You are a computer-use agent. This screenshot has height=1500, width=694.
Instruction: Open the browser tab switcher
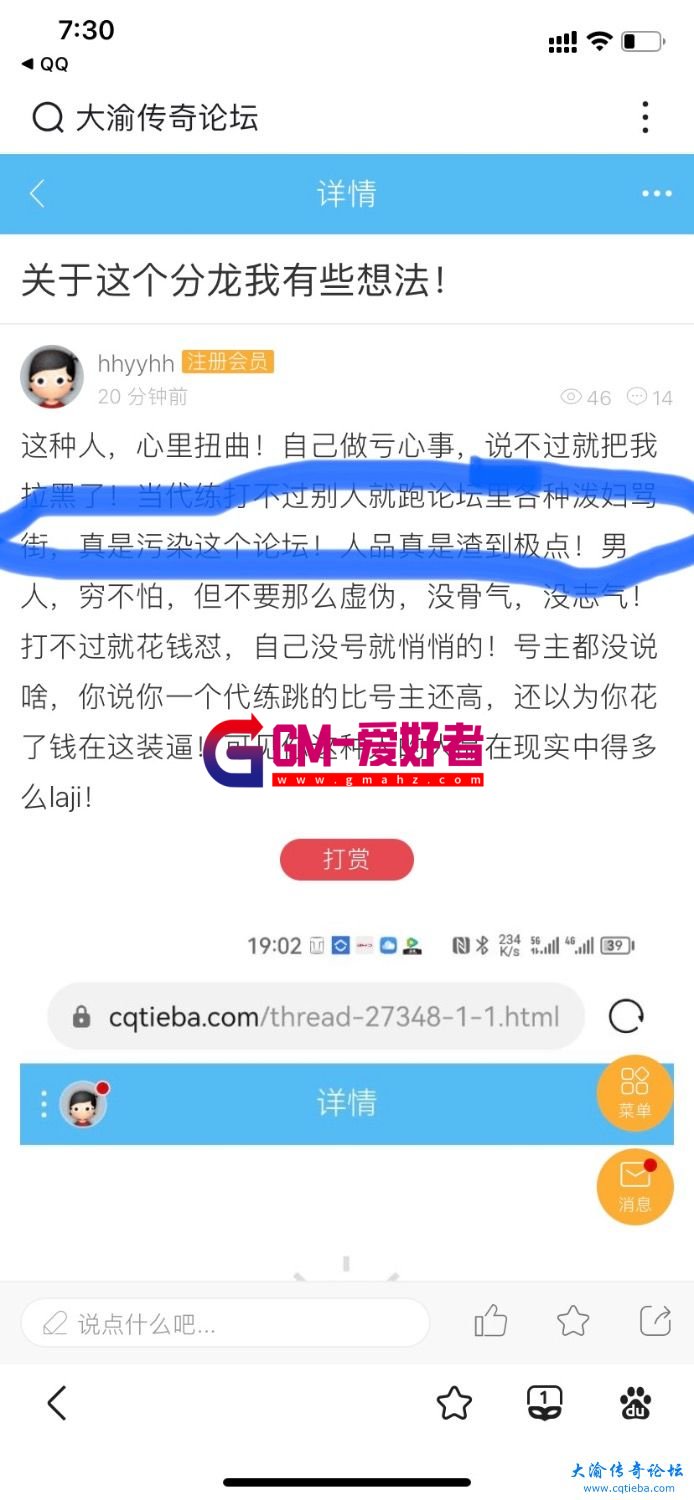click(x=544, y=1403)
